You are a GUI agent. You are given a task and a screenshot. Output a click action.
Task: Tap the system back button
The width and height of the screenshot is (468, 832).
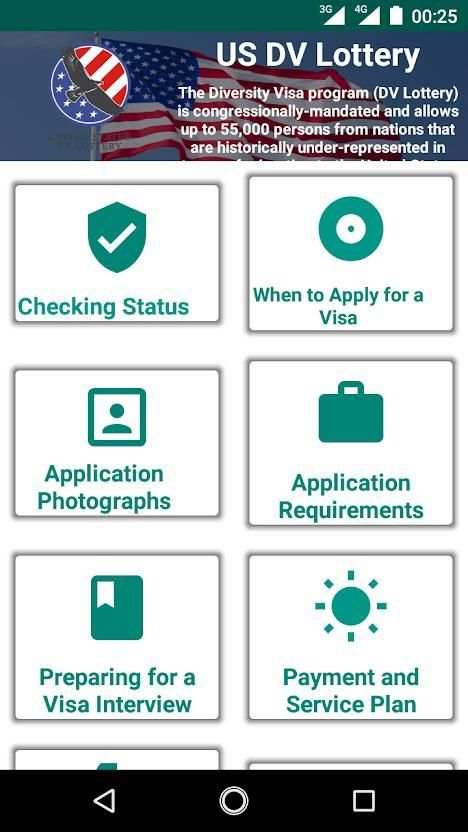click(104, 800)
